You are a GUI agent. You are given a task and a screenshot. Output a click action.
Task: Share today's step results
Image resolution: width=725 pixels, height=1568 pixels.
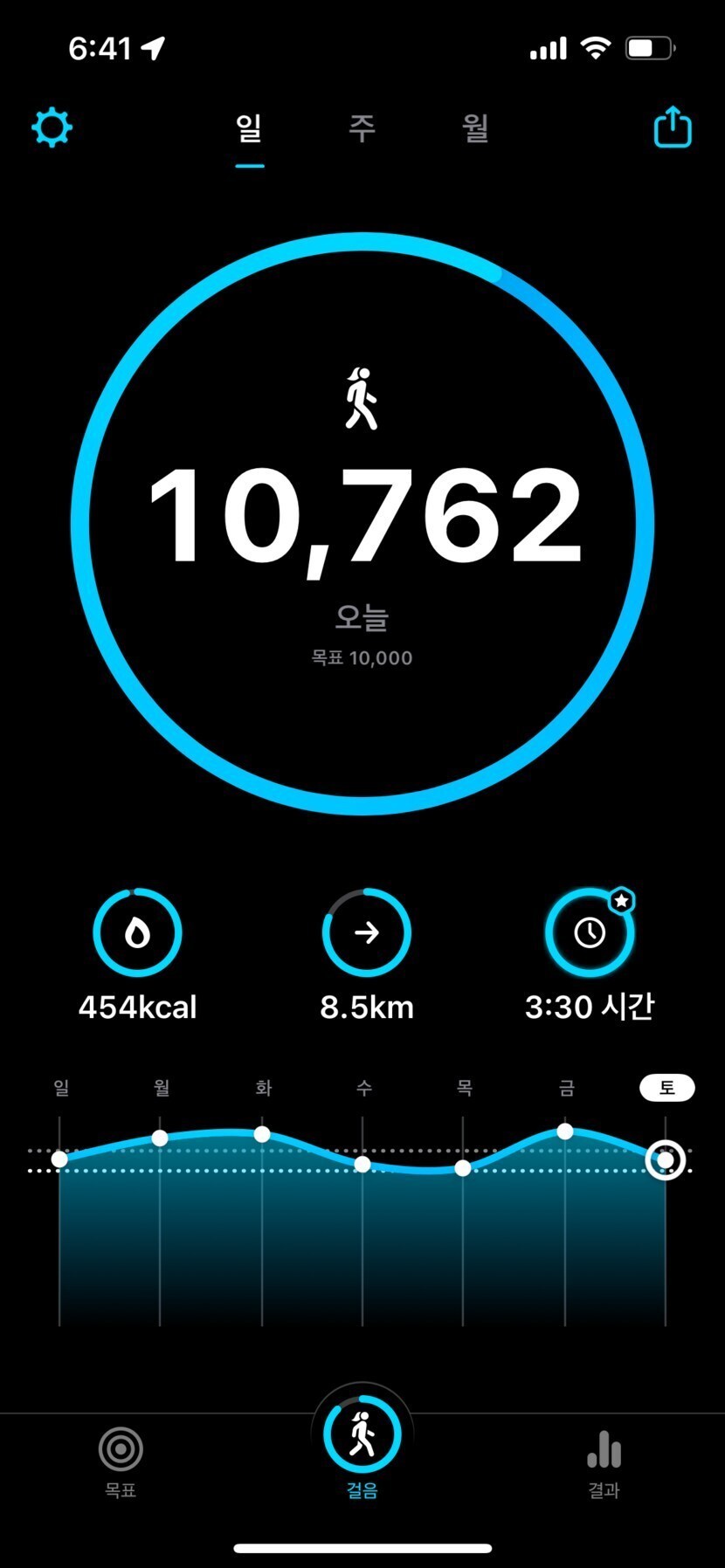(x=673, y=127)
